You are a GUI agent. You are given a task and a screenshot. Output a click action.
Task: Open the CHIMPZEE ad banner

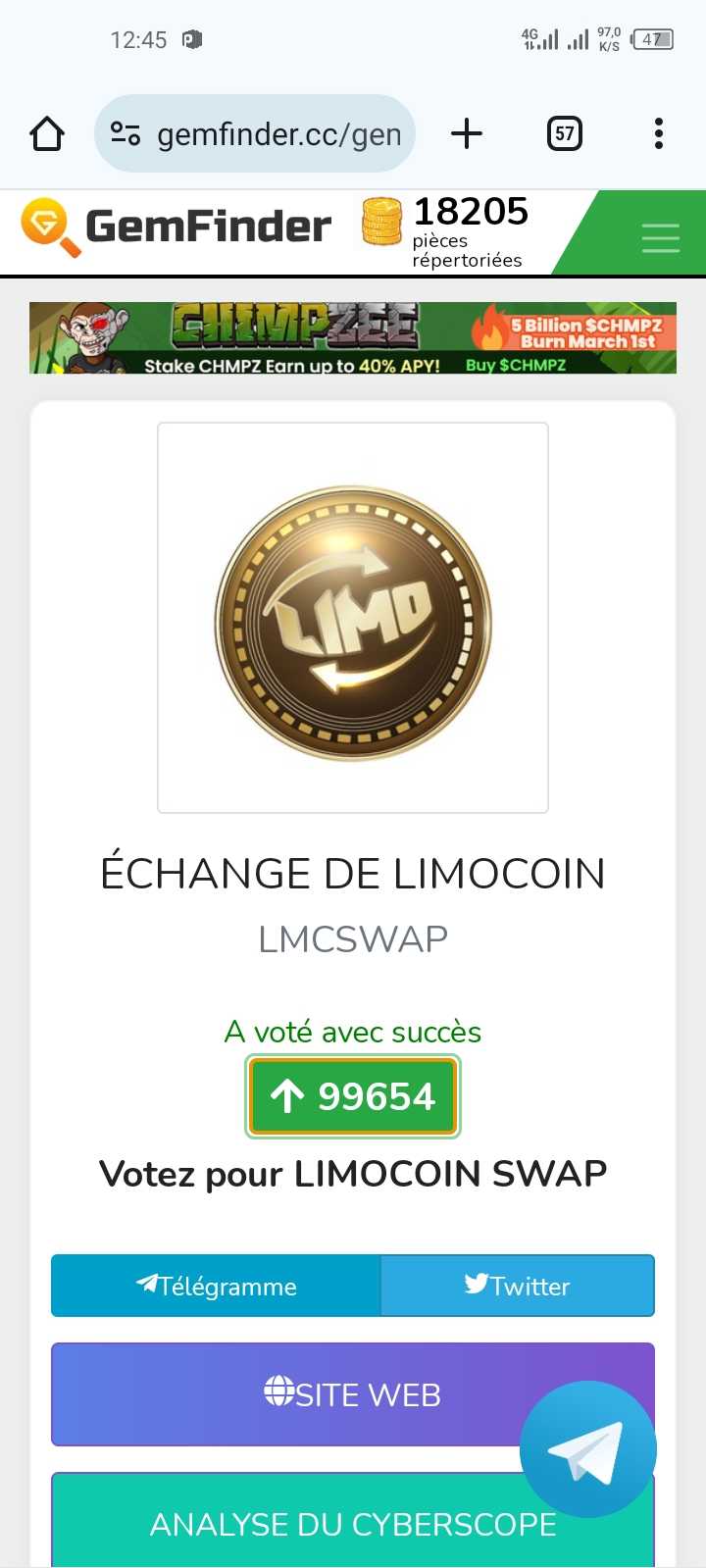click(353, 338)
